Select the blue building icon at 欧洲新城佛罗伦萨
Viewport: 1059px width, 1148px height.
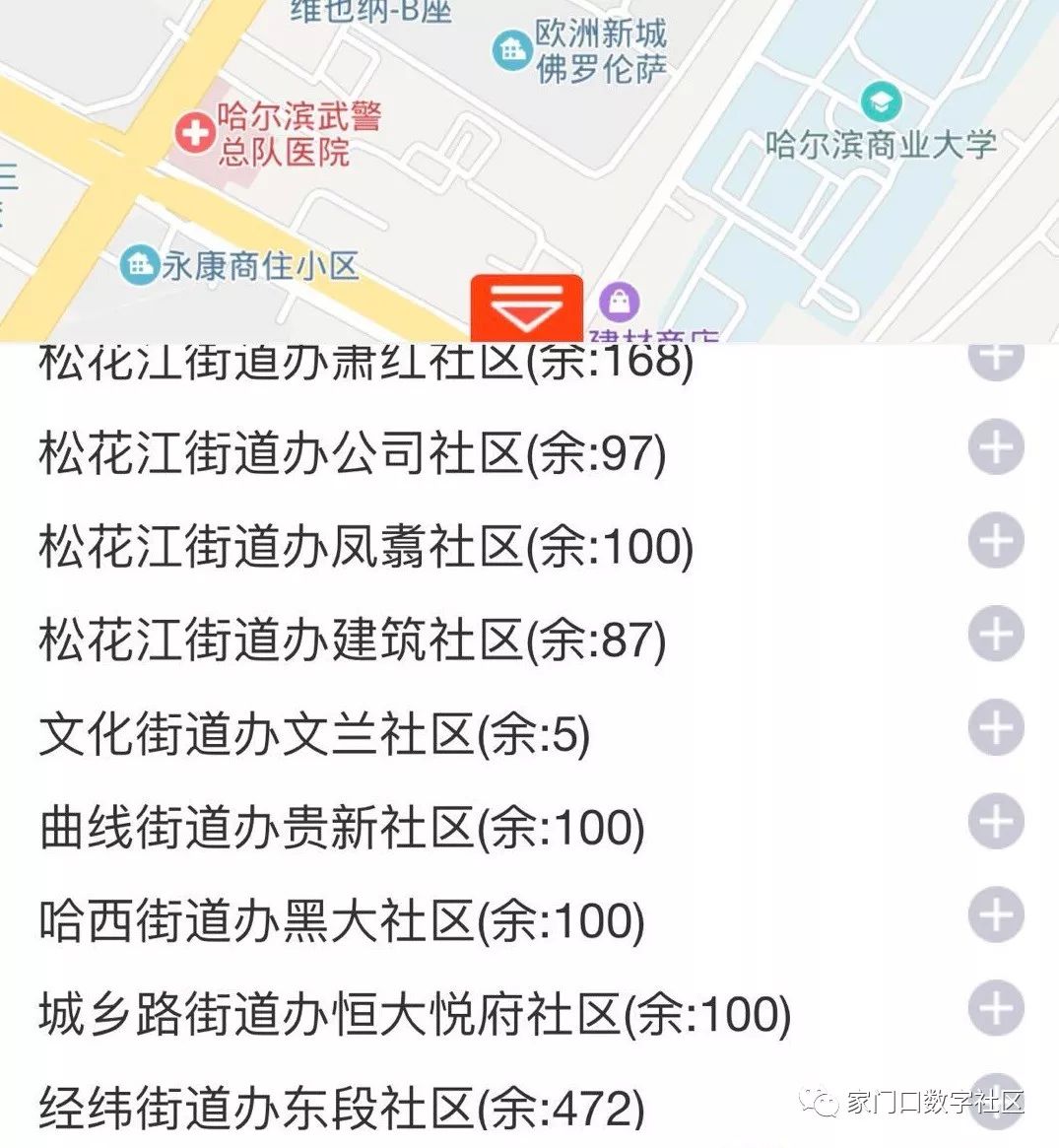(510, 48)
